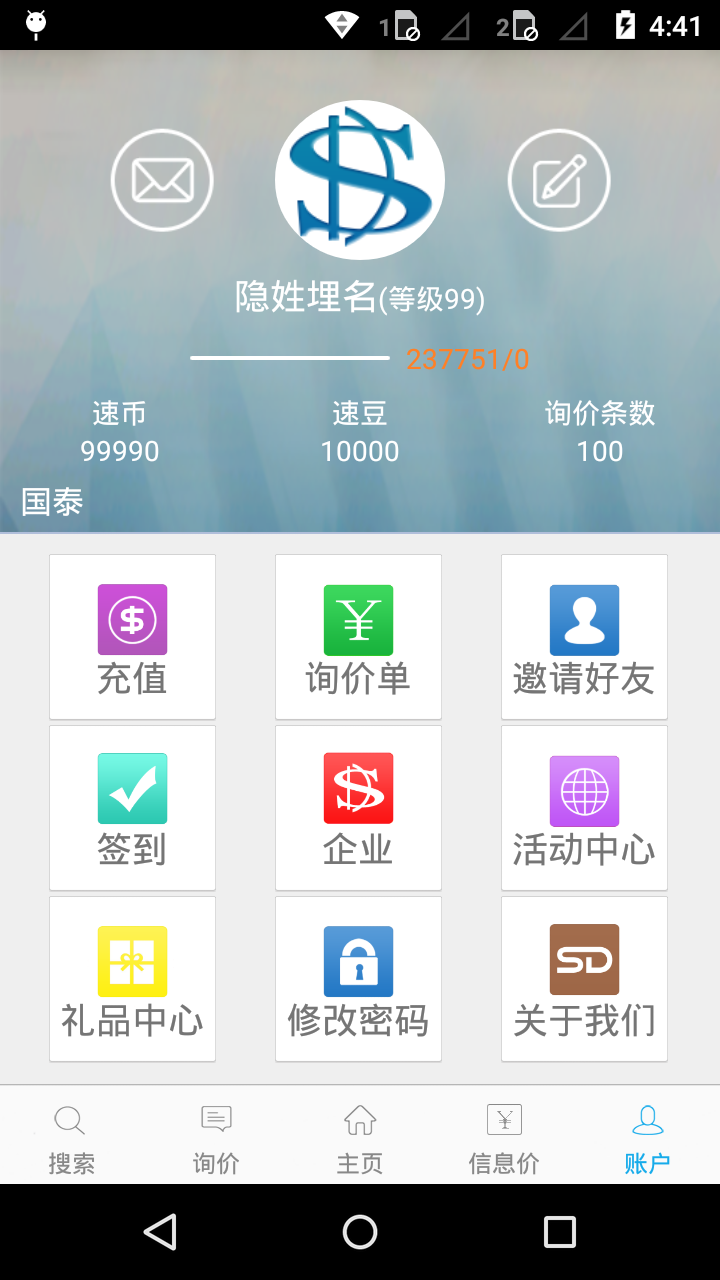
Task: Tap the system home button
Action: (x=360, y=1232)
